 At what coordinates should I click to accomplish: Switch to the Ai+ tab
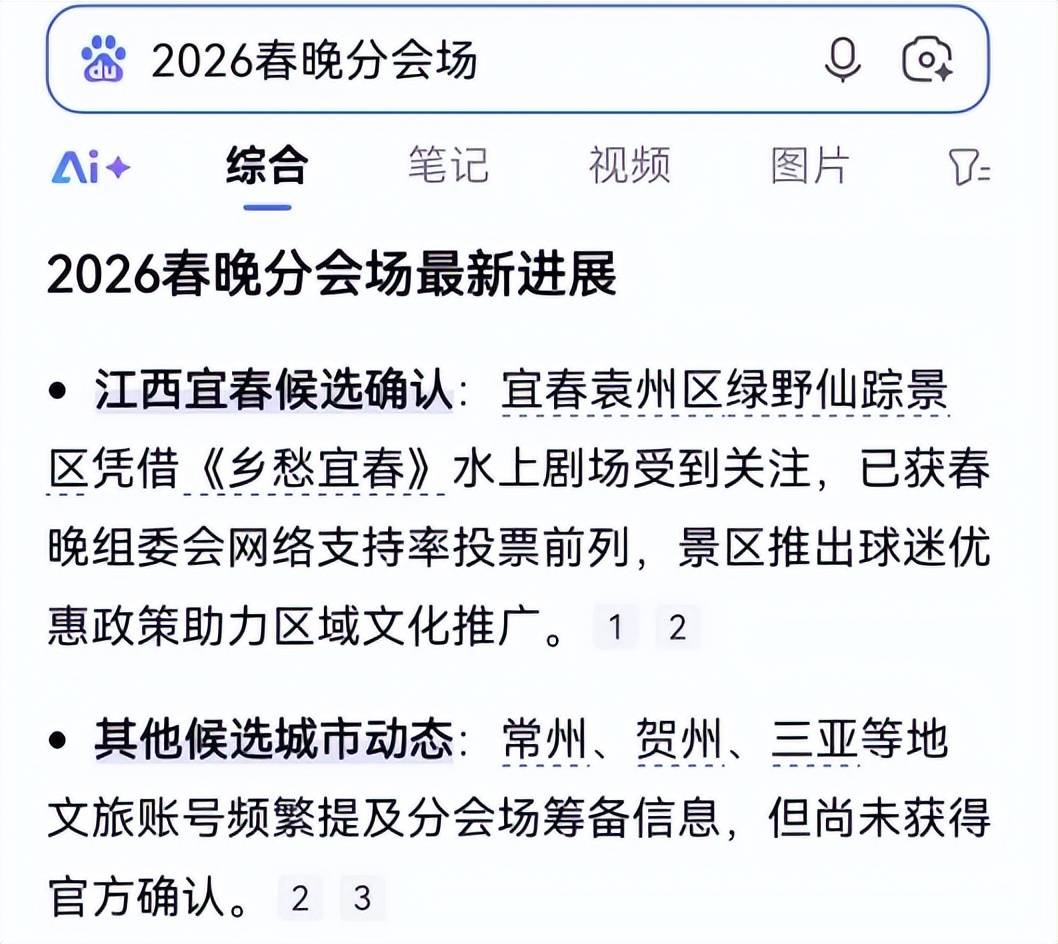pyautogui.click(x=91, y=168)
